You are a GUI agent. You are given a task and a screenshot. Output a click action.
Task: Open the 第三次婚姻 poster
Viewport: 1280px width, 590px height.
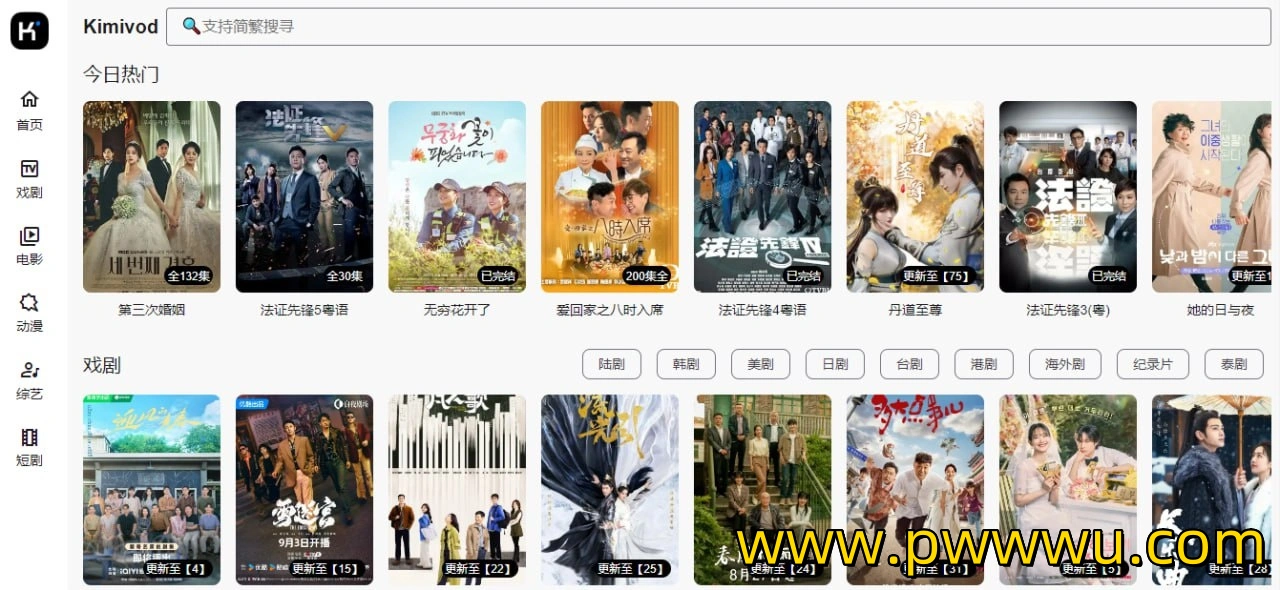[151, 197]
